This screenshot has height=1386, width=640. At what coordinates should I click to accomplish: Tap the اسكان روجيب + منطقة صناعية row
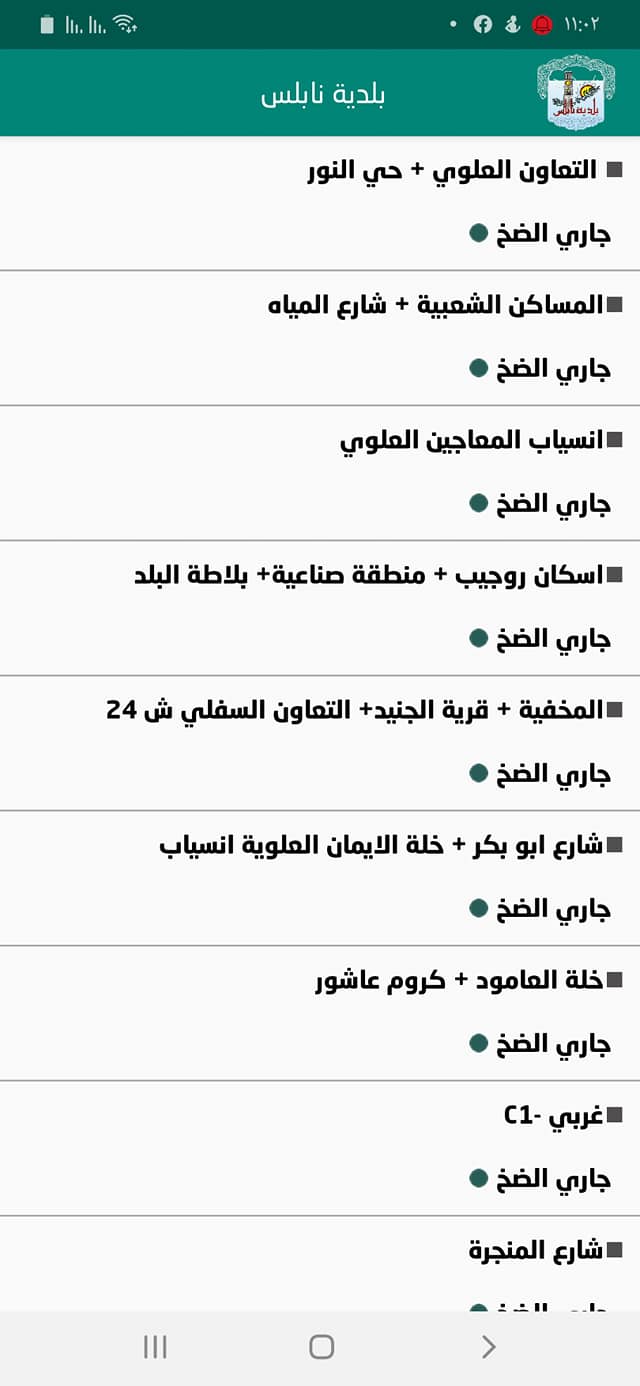tap(370, 576)
